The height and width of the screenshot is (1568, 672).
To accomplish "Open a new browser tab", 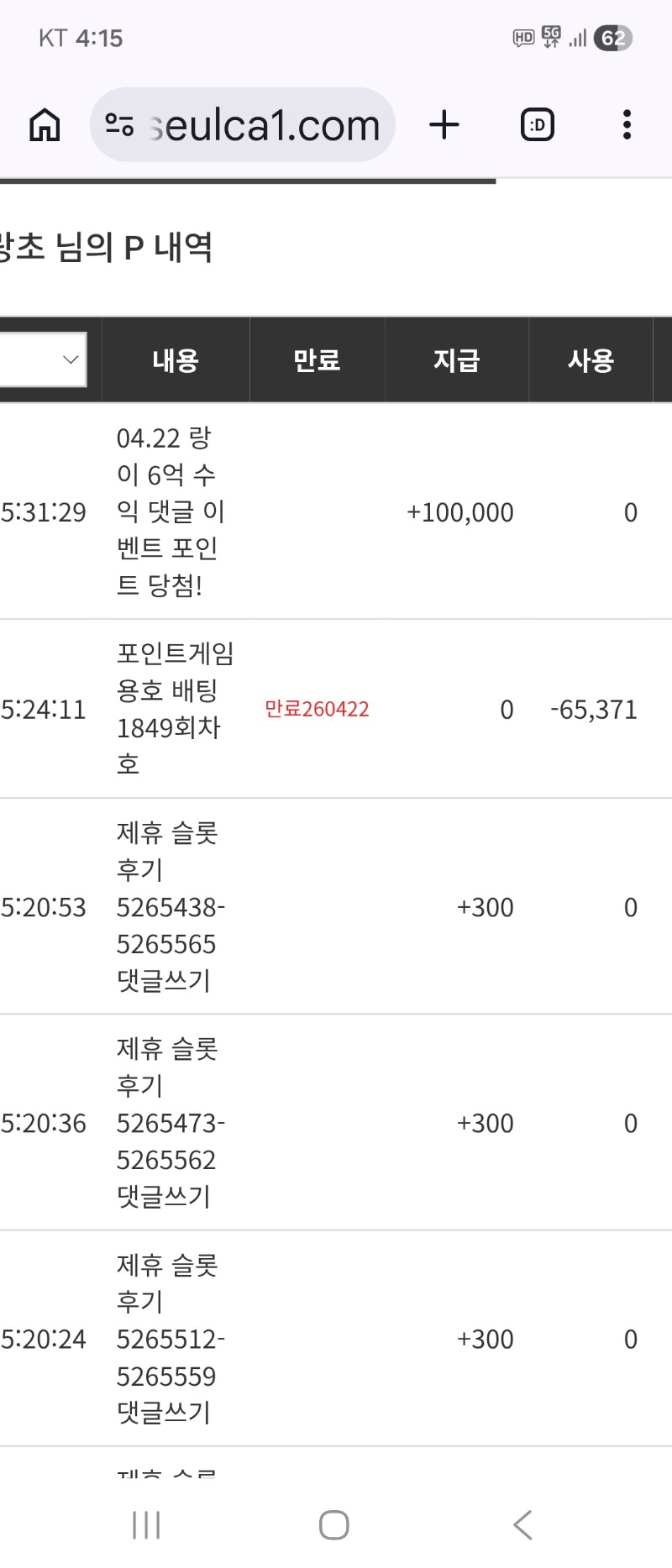I will (444, 125).
